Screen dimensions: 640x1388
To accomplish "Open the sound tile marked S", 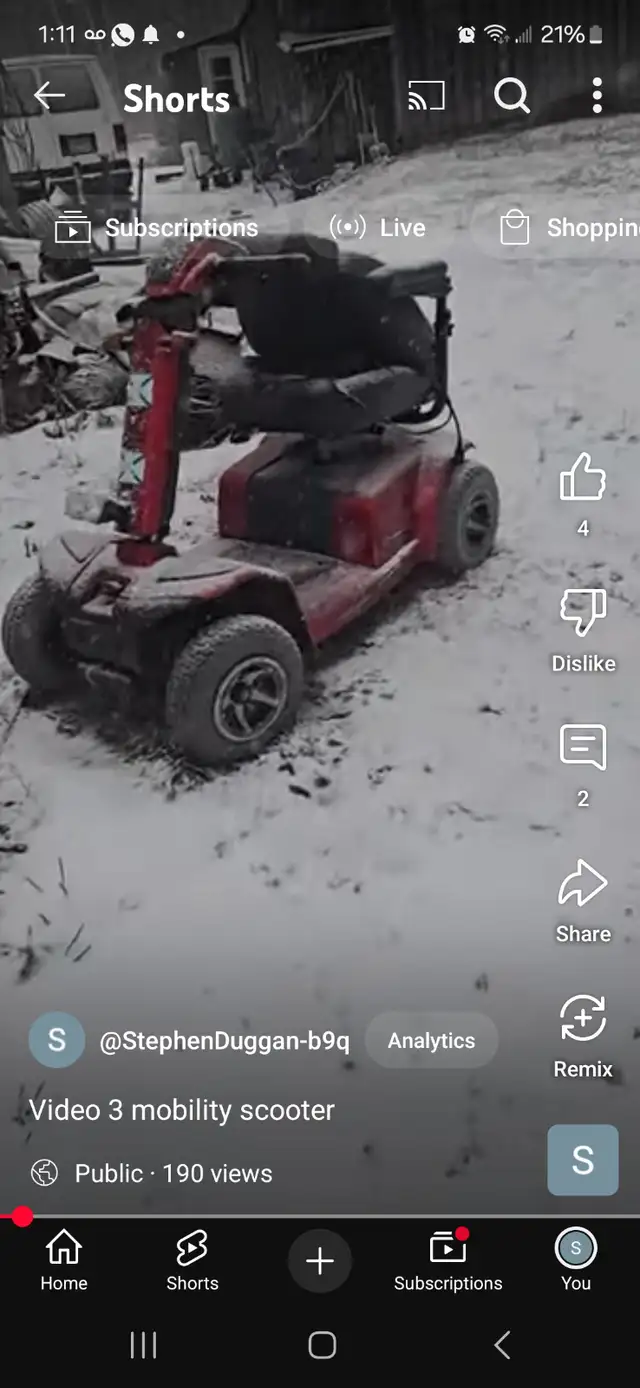I will 583,1160.
